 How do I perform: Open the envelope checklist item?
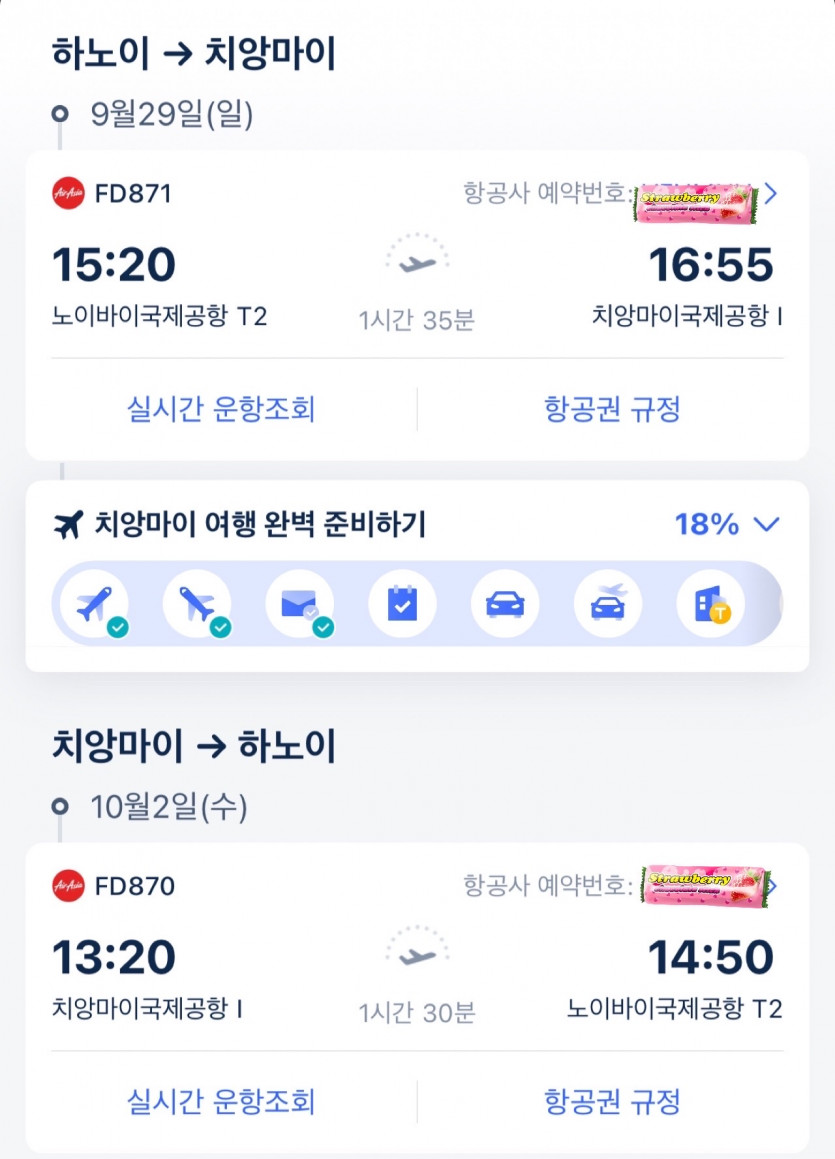point(300,604)
